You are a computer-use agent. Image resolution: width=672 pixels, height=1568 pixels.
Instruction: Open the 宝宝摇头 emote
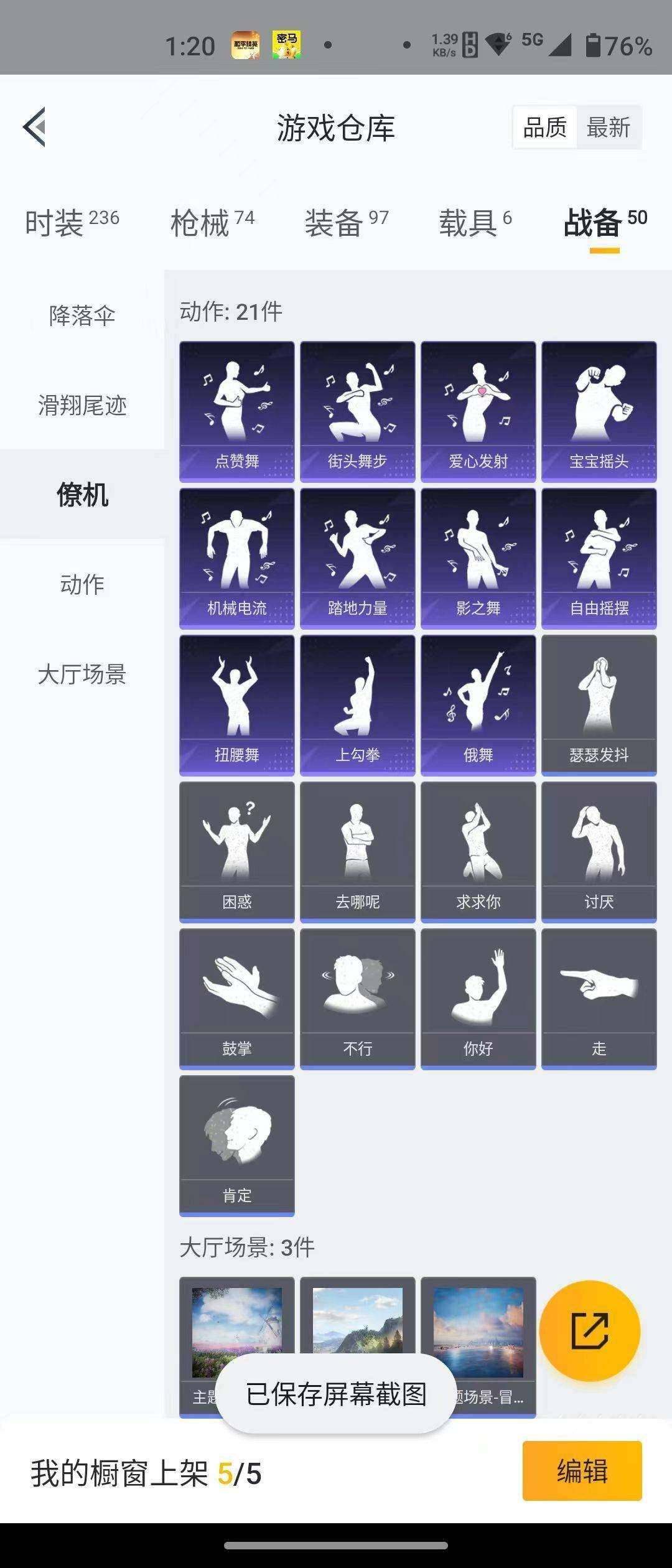pyautogui.click(x=599, y=411)
